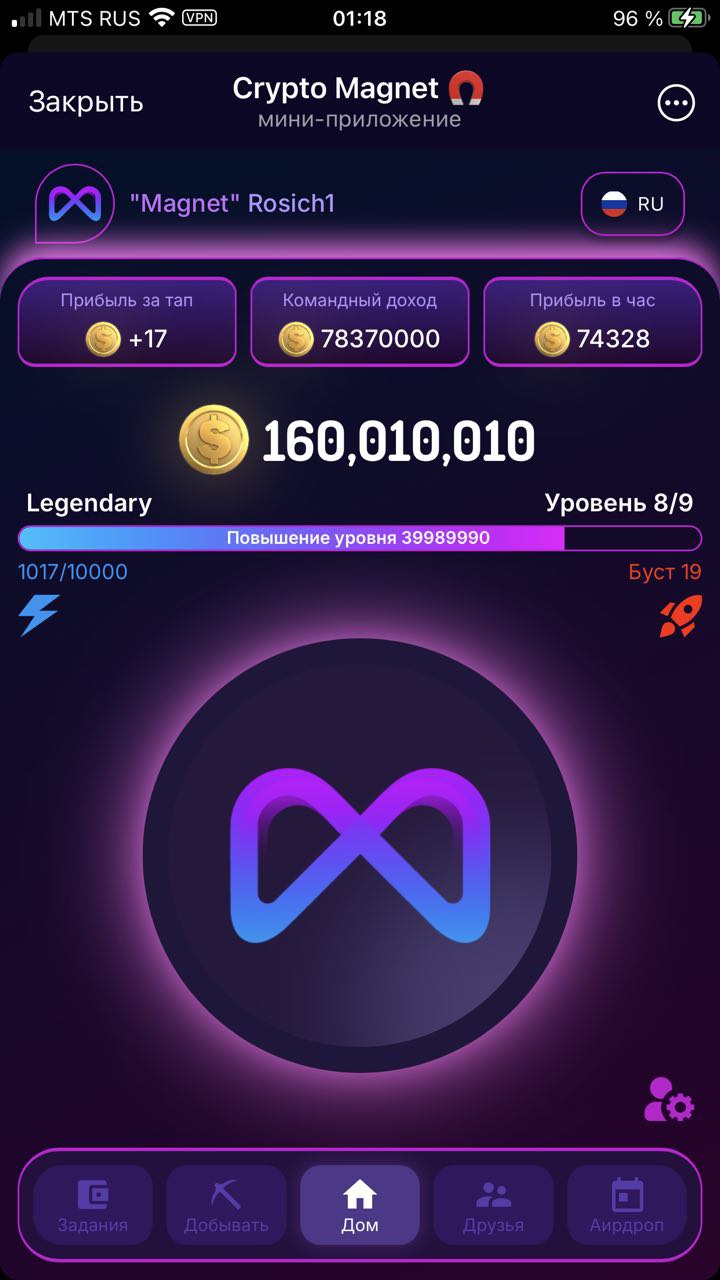Tap the big infinity coin to earn

pos(360,856)
